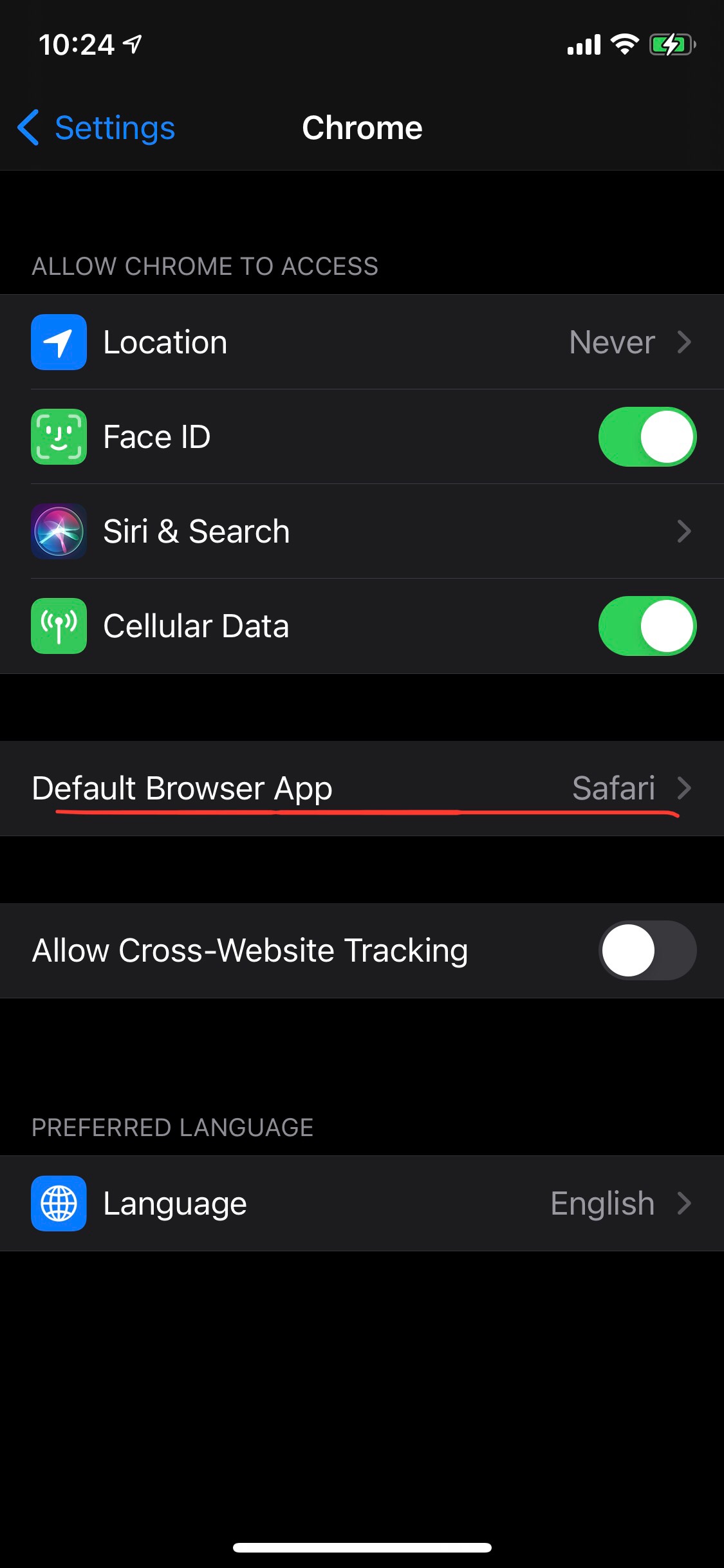Tap the green Cellular Data antenna icon
Viewport: 724px width, 1568px height.
point(59,625)
